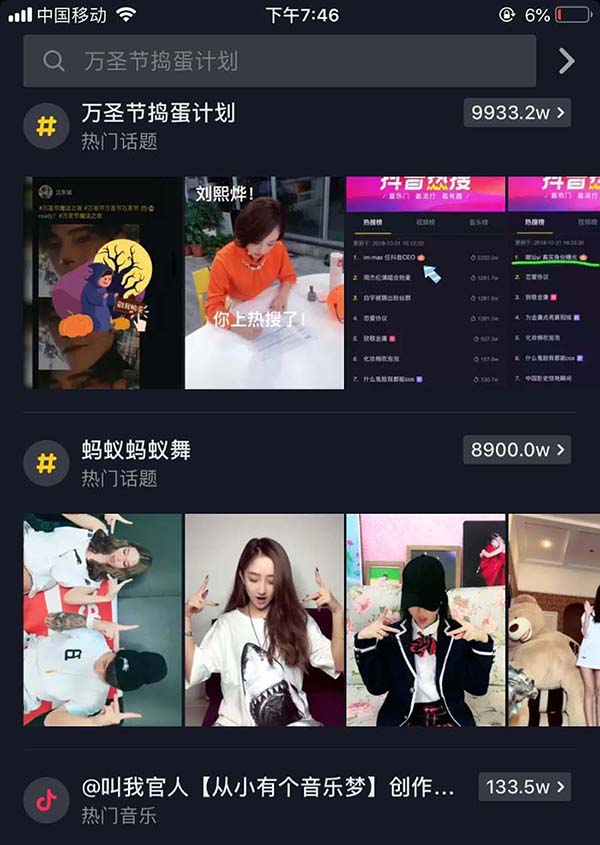Open the black cap girl dance video

(425, 620)
